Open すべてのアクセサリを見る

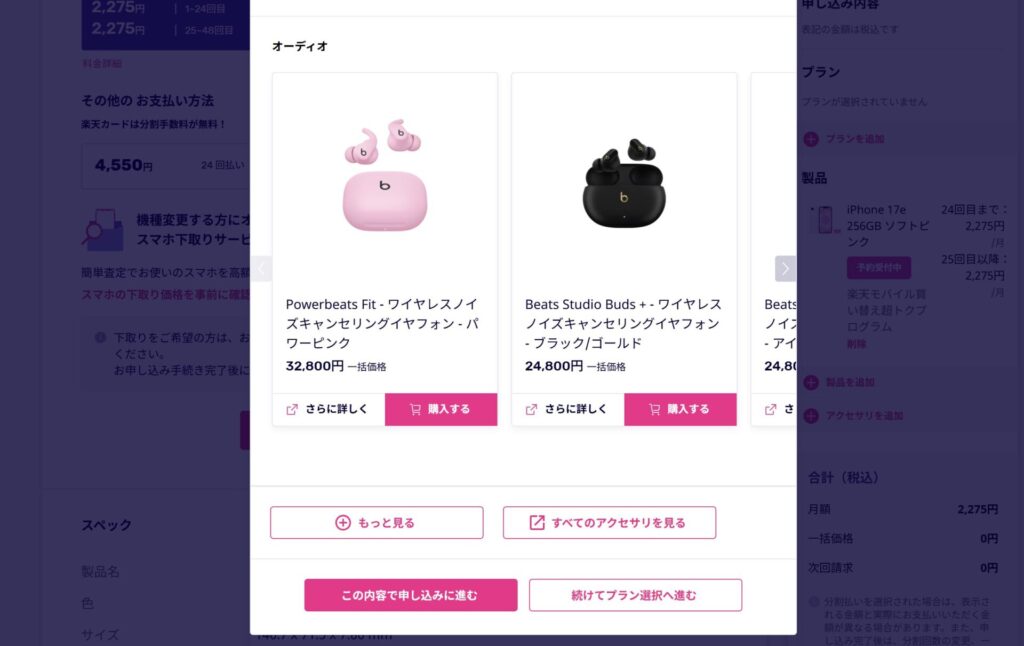(x=609, y=522)
